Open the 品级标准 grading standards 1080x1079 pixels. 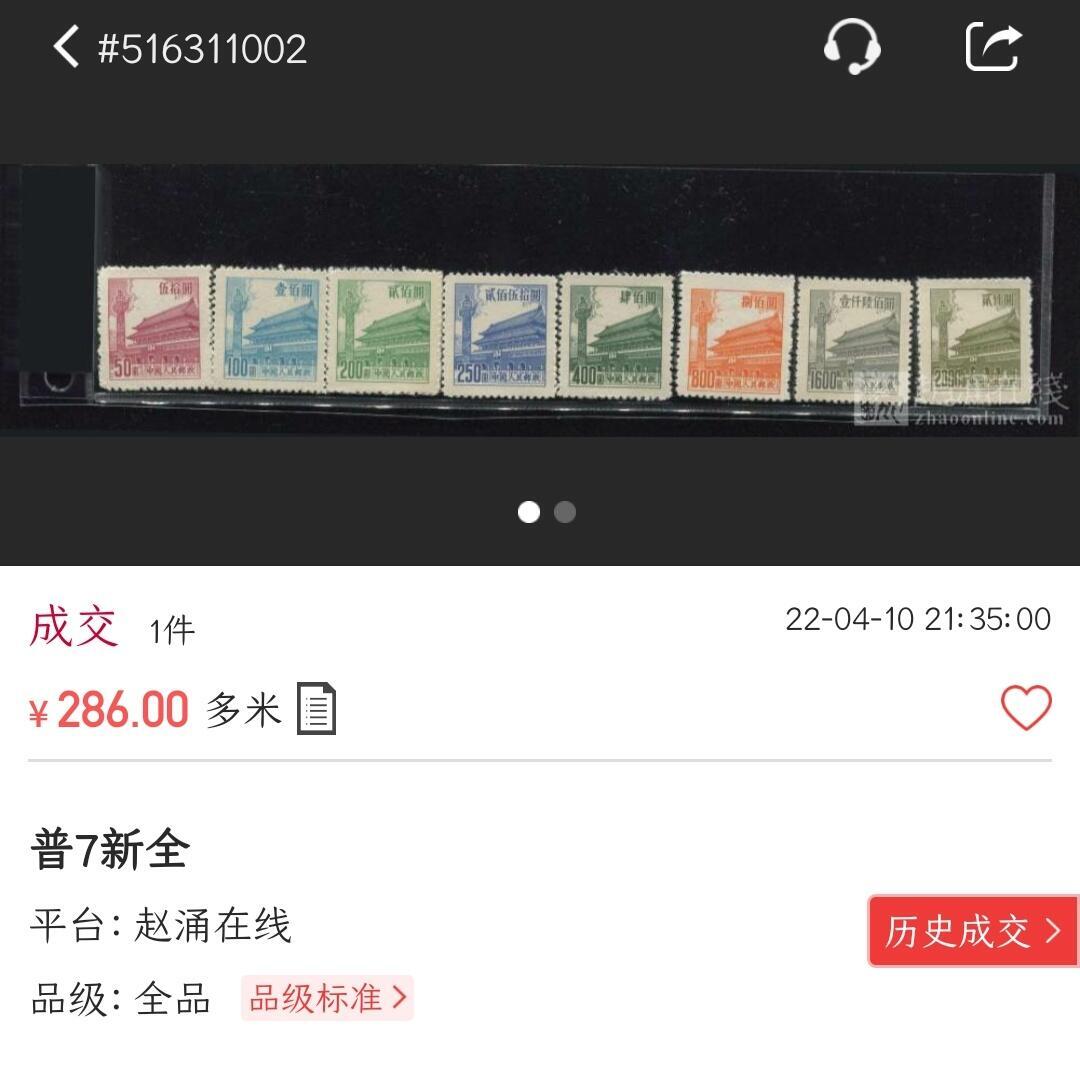coord(327,998)
